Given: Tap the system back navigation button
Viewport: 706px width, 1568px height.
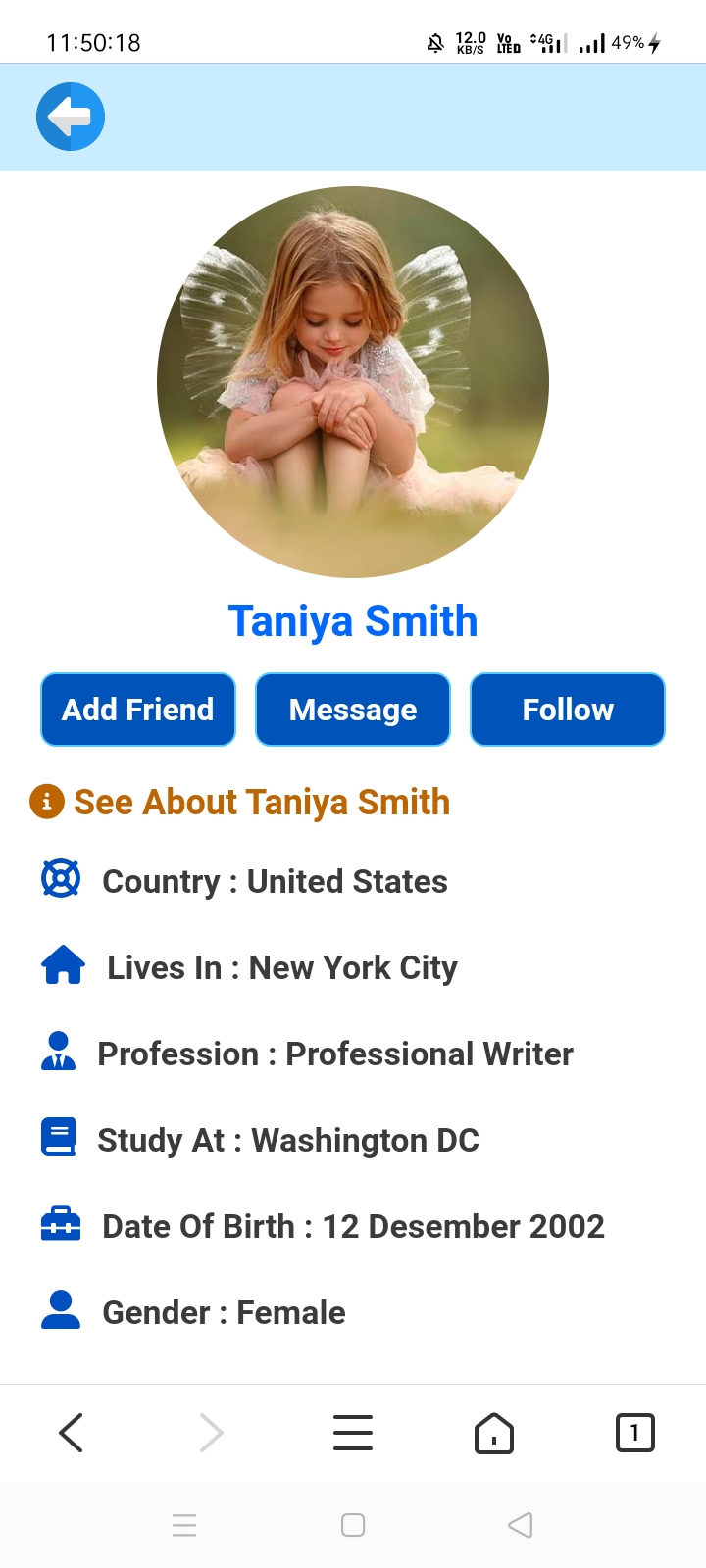Looking at the screenshot, I should click(x=521, y=1525).
